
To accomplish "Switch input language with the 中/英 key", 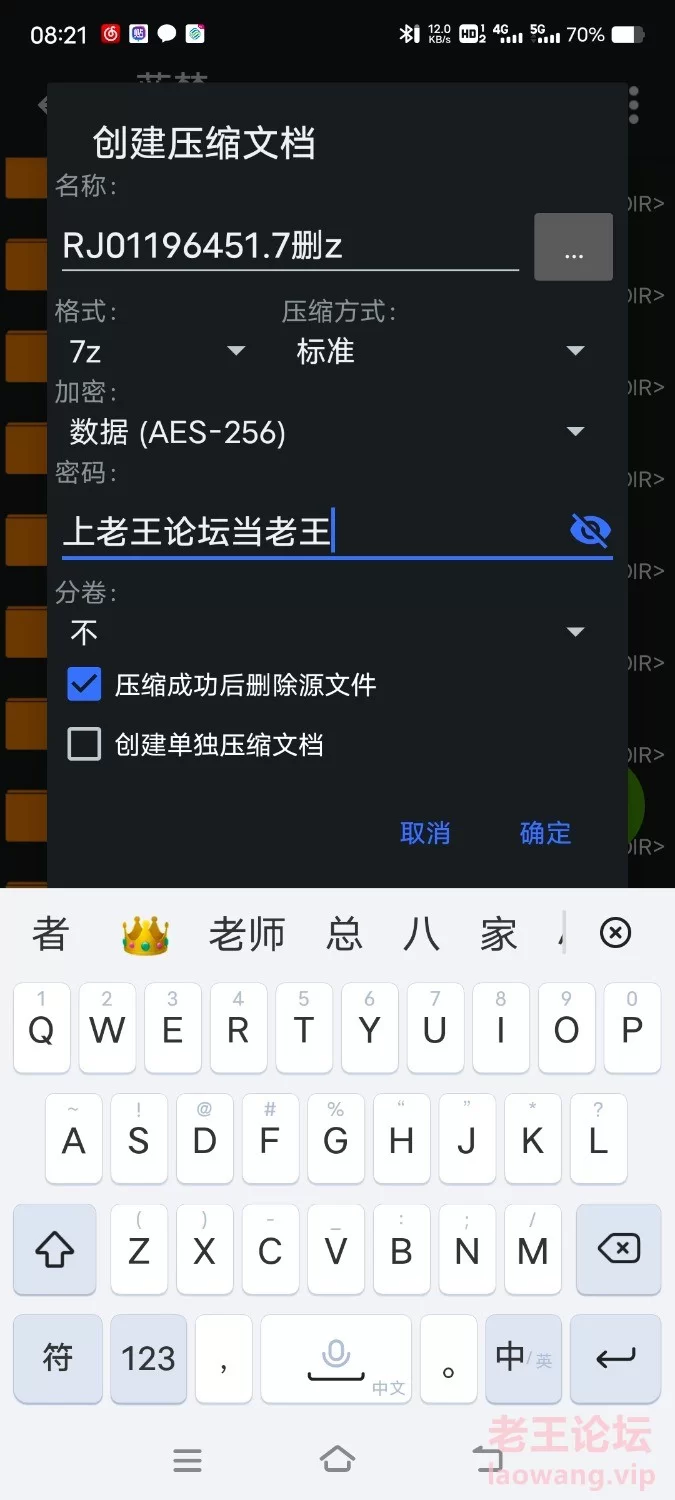I will pyautogui.click(x=523, y=1358).
